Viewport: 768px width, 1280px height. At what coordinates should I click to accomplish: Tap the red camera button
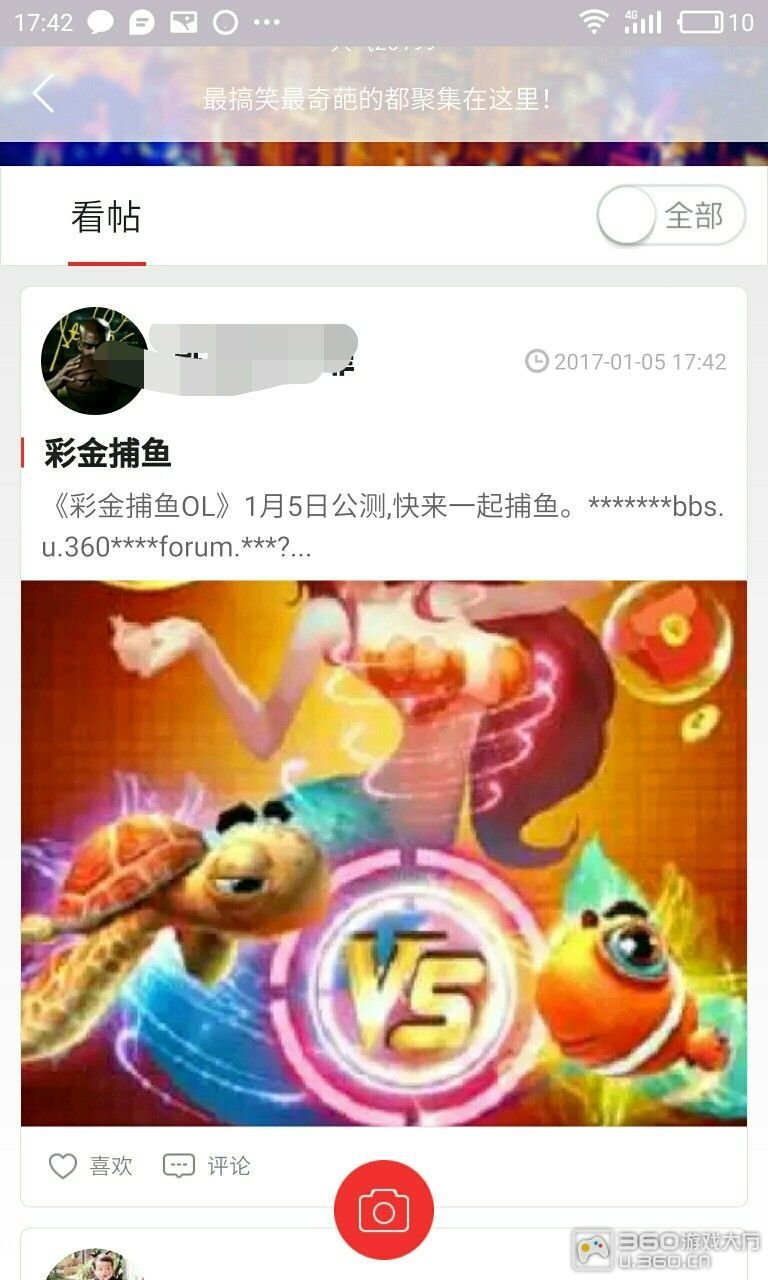384,1210
